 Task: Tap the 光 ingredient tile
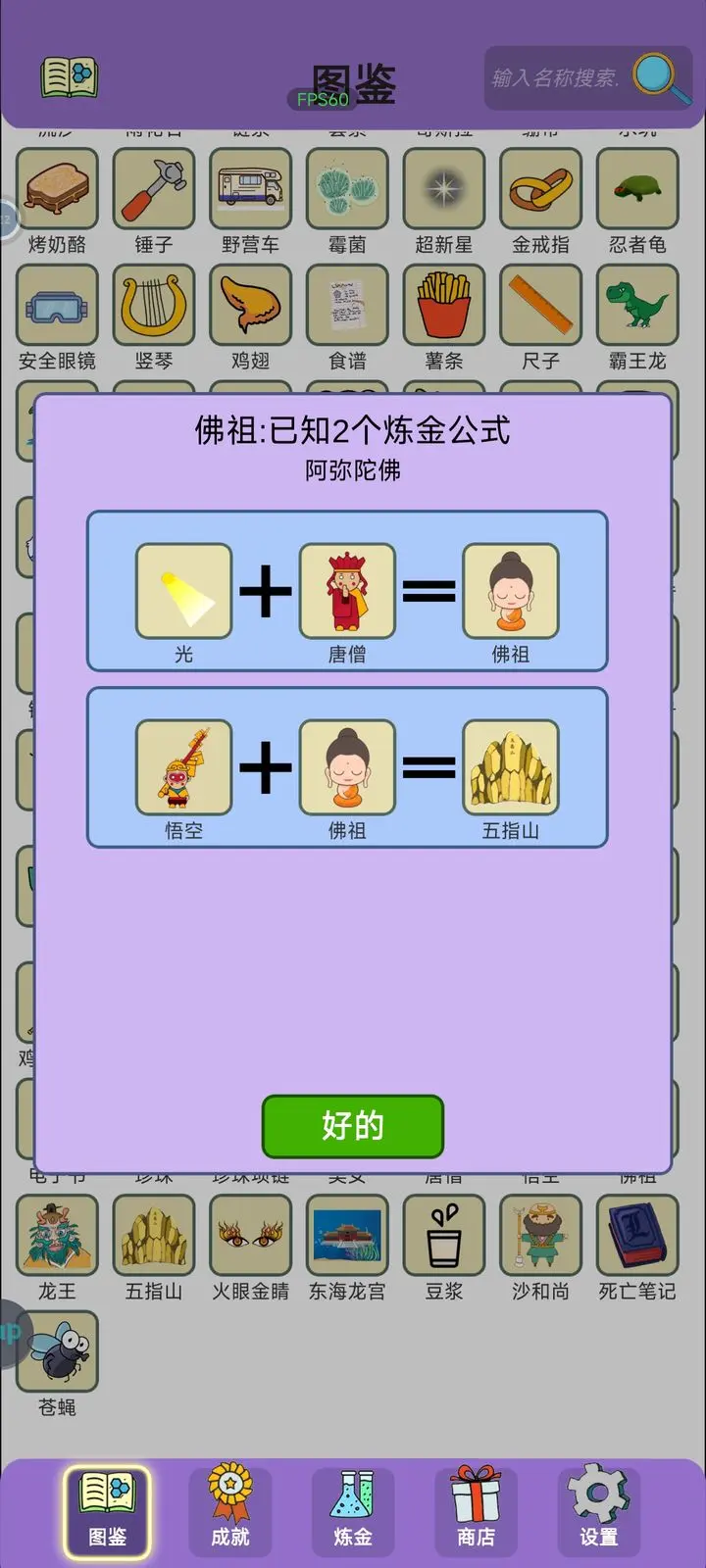pos(183,591)
